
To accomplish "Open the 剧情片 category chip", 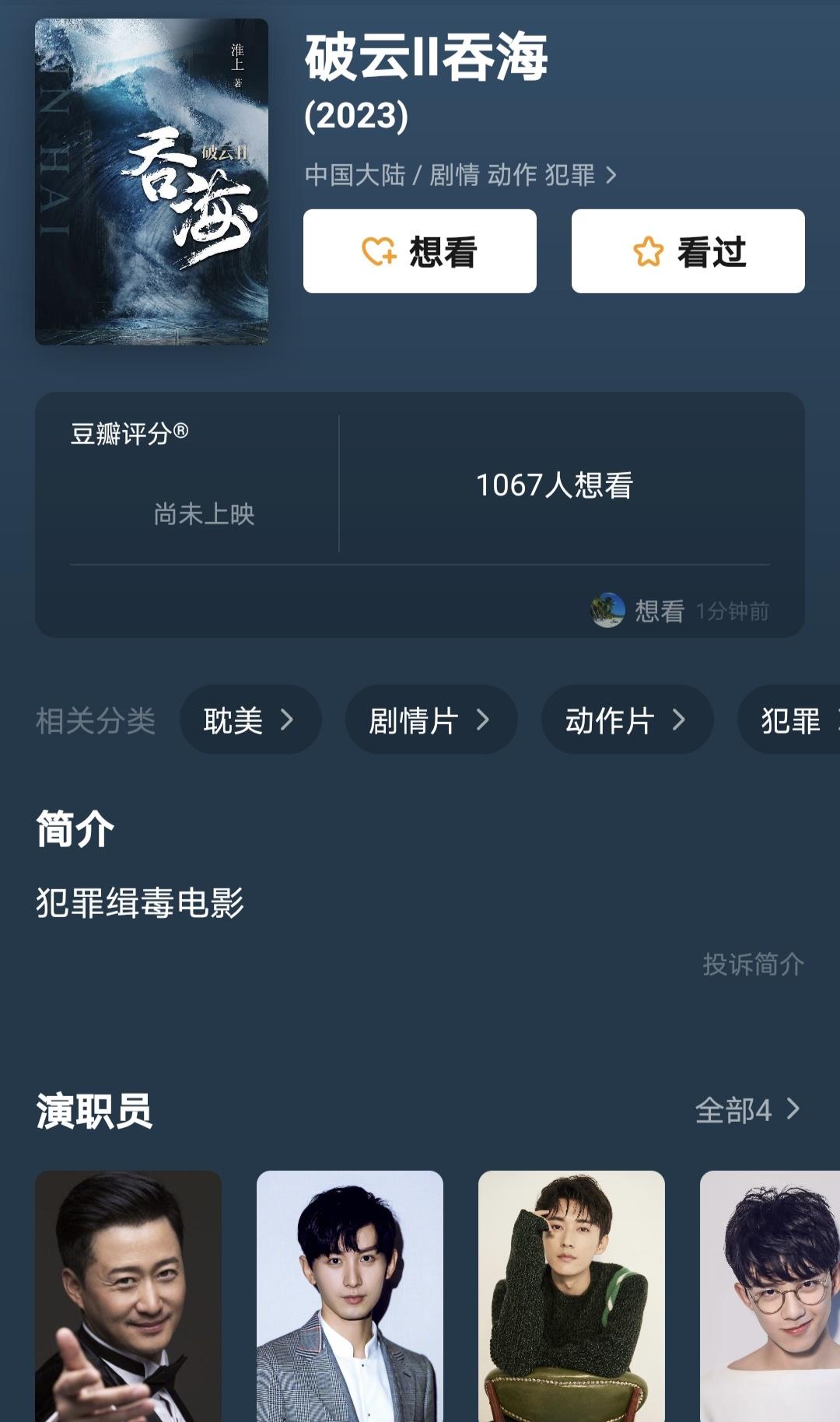I will click(x=432, y=720).
